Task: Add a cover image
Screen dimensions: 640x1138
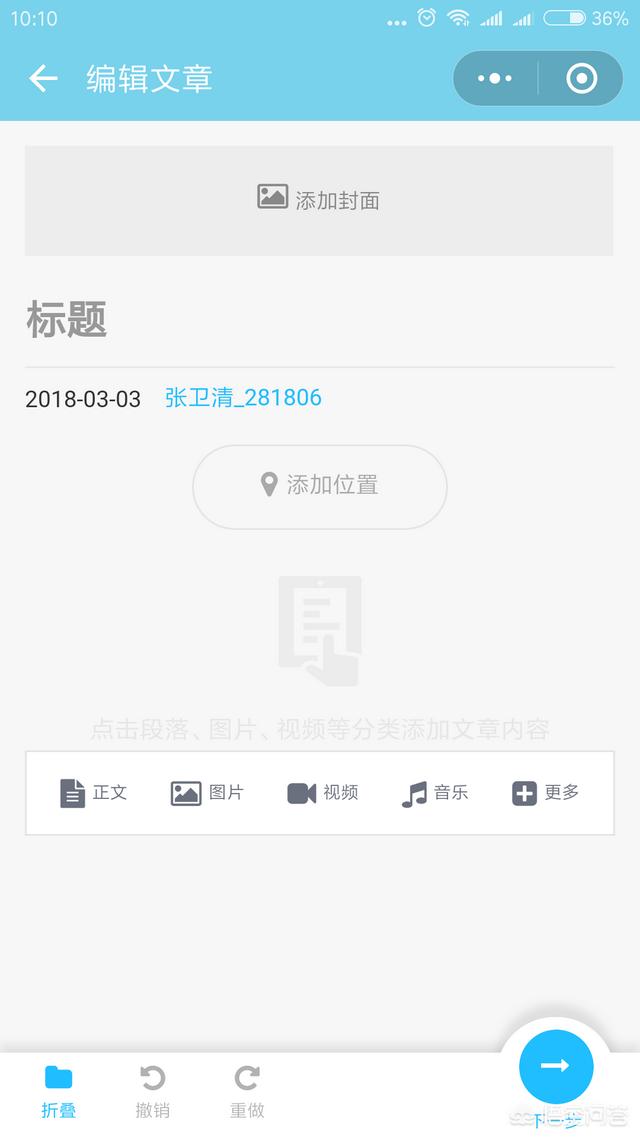Action: coord(319,199)
